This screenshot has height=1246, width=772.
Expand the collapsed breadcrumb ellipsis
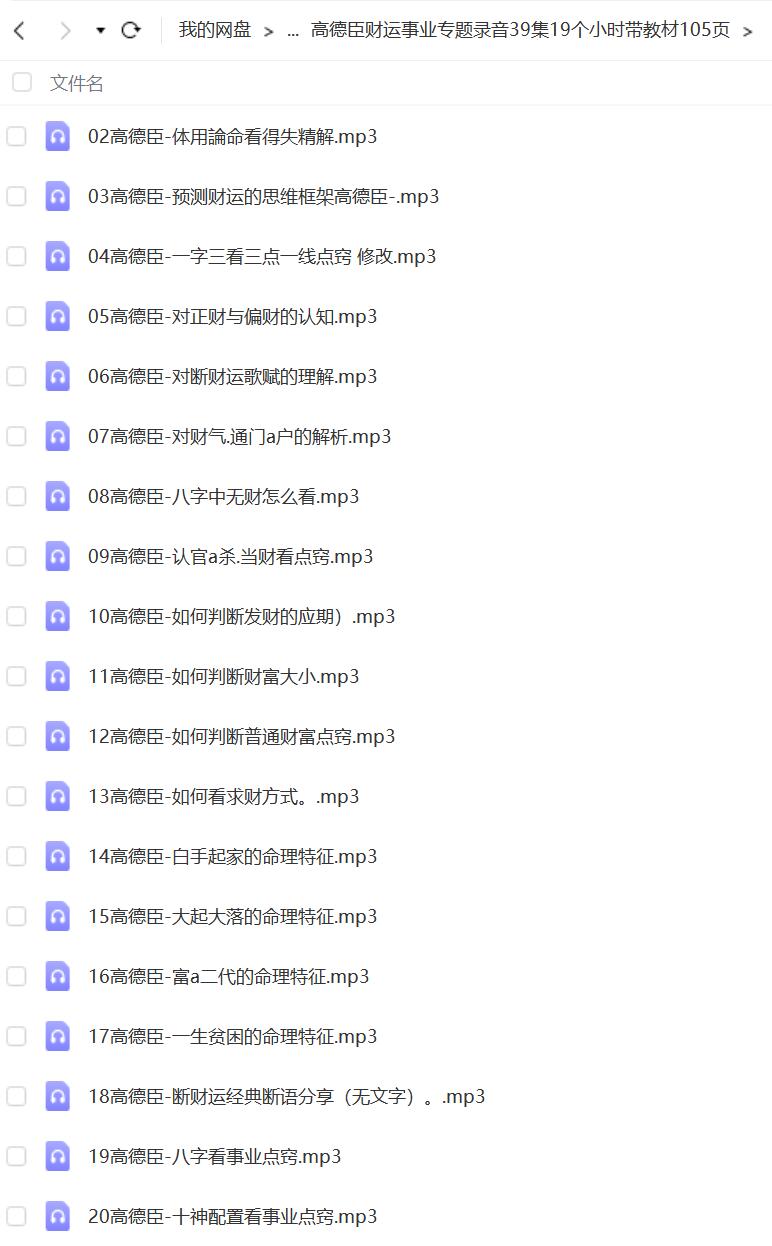[293, 31]
